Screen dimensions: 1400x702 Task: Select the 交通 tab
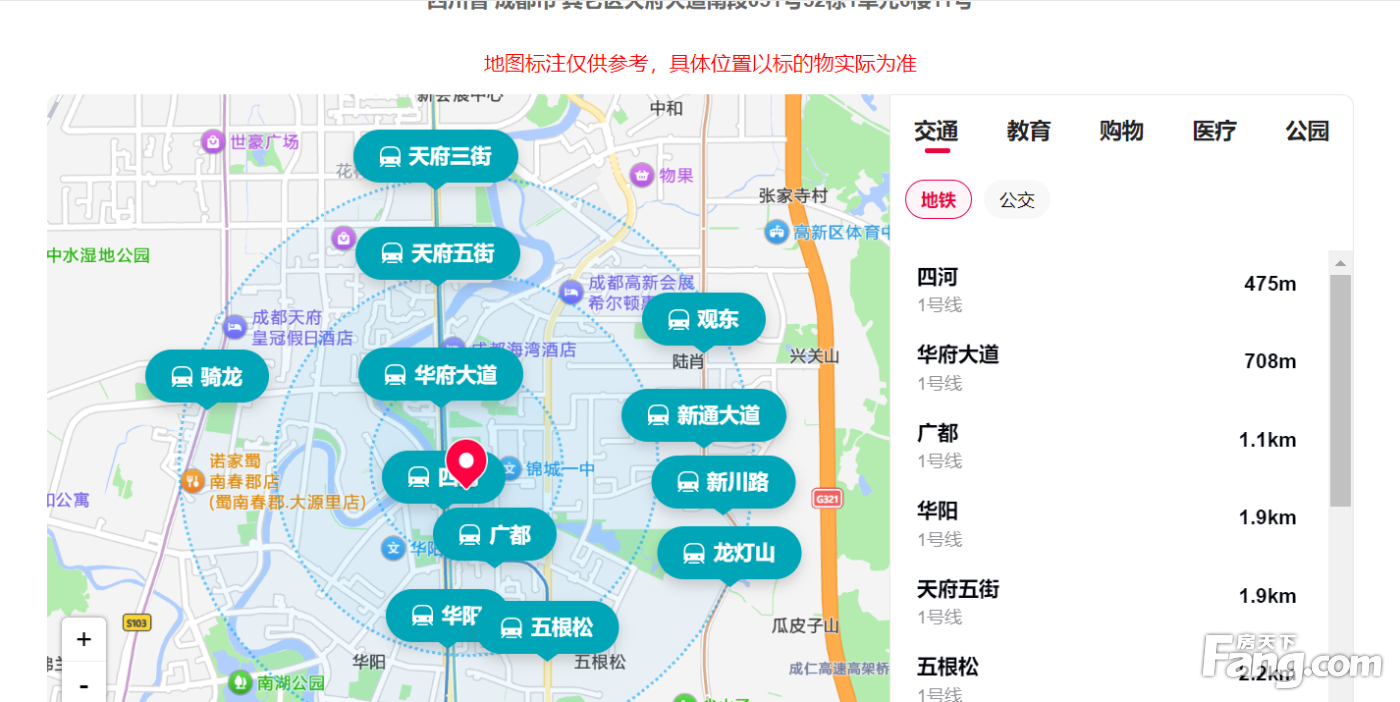click(936, 131)
